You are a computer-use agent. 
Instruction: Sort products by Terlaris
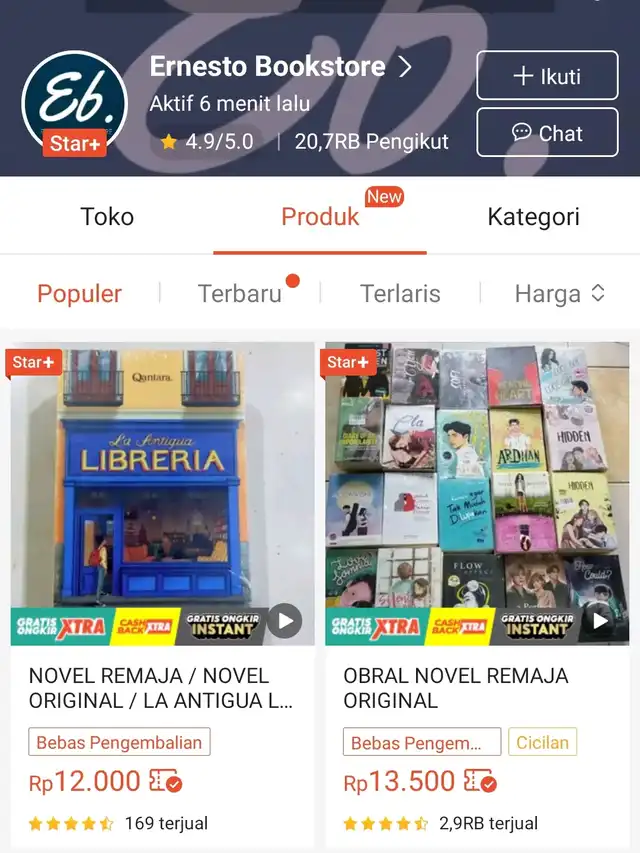tap(400, 293)
